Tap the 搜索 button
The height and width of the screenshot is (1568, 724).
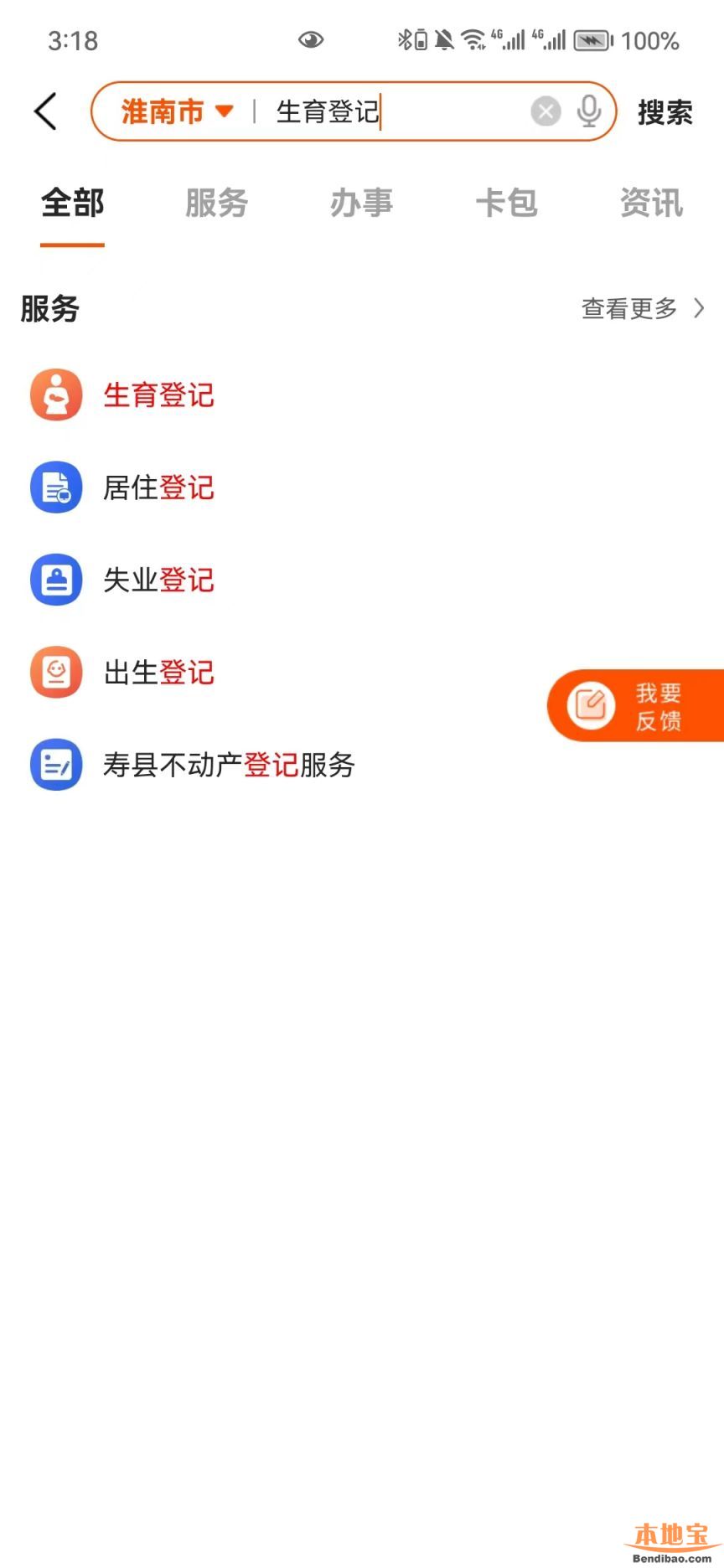665,112
